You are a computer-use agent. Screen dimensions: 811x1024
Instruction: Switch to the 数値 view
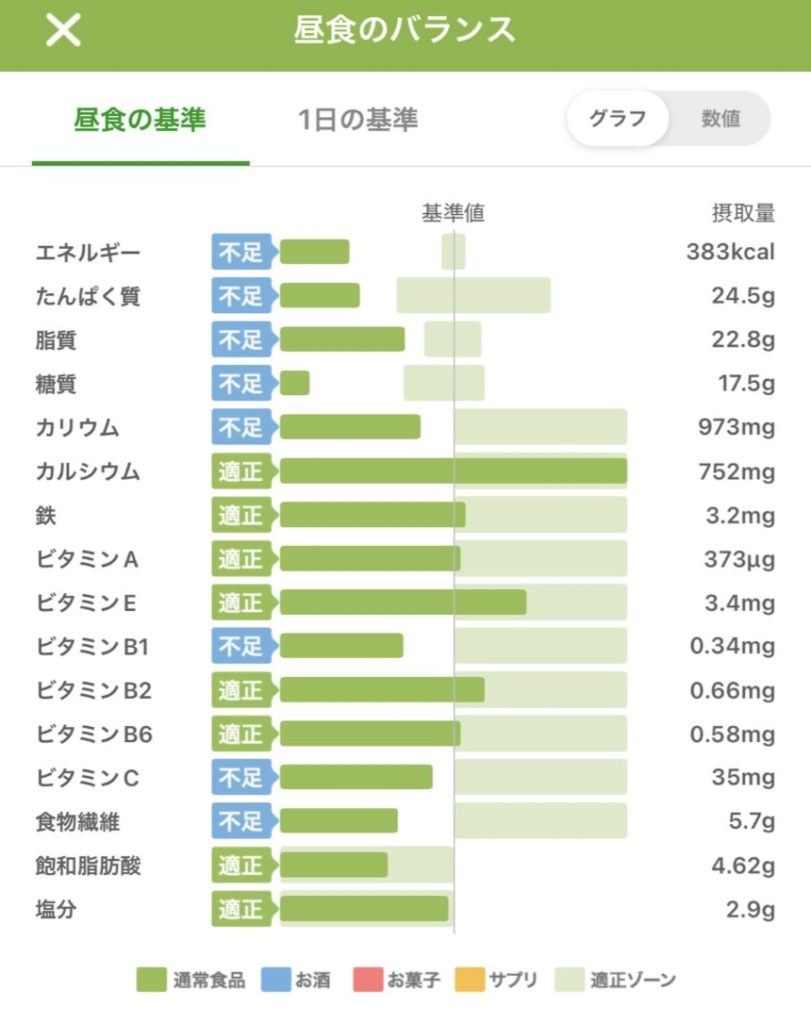pyautogui.click(x=720, y=119)
